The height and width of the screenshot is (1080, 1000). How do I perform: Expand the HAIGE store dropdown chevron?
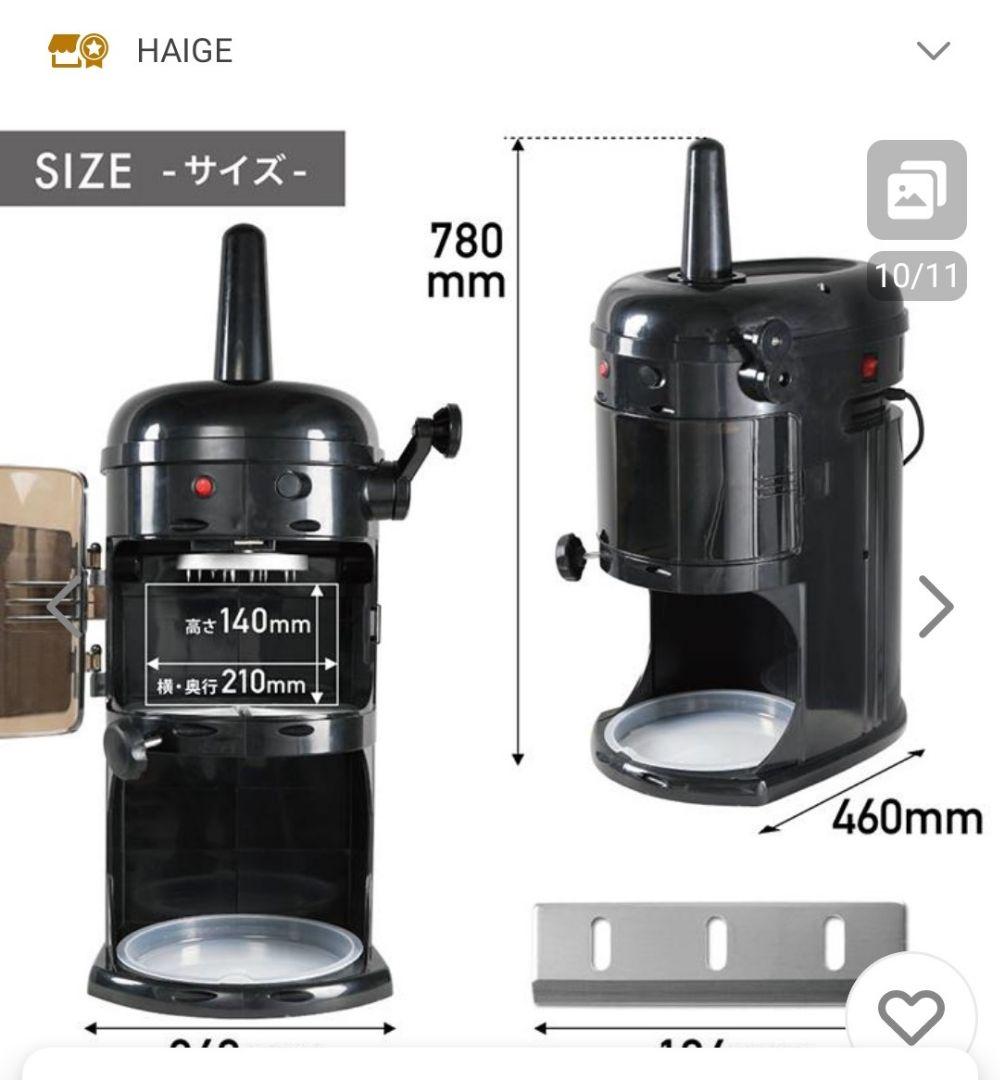pyautogui.click(x=933, y=50)
